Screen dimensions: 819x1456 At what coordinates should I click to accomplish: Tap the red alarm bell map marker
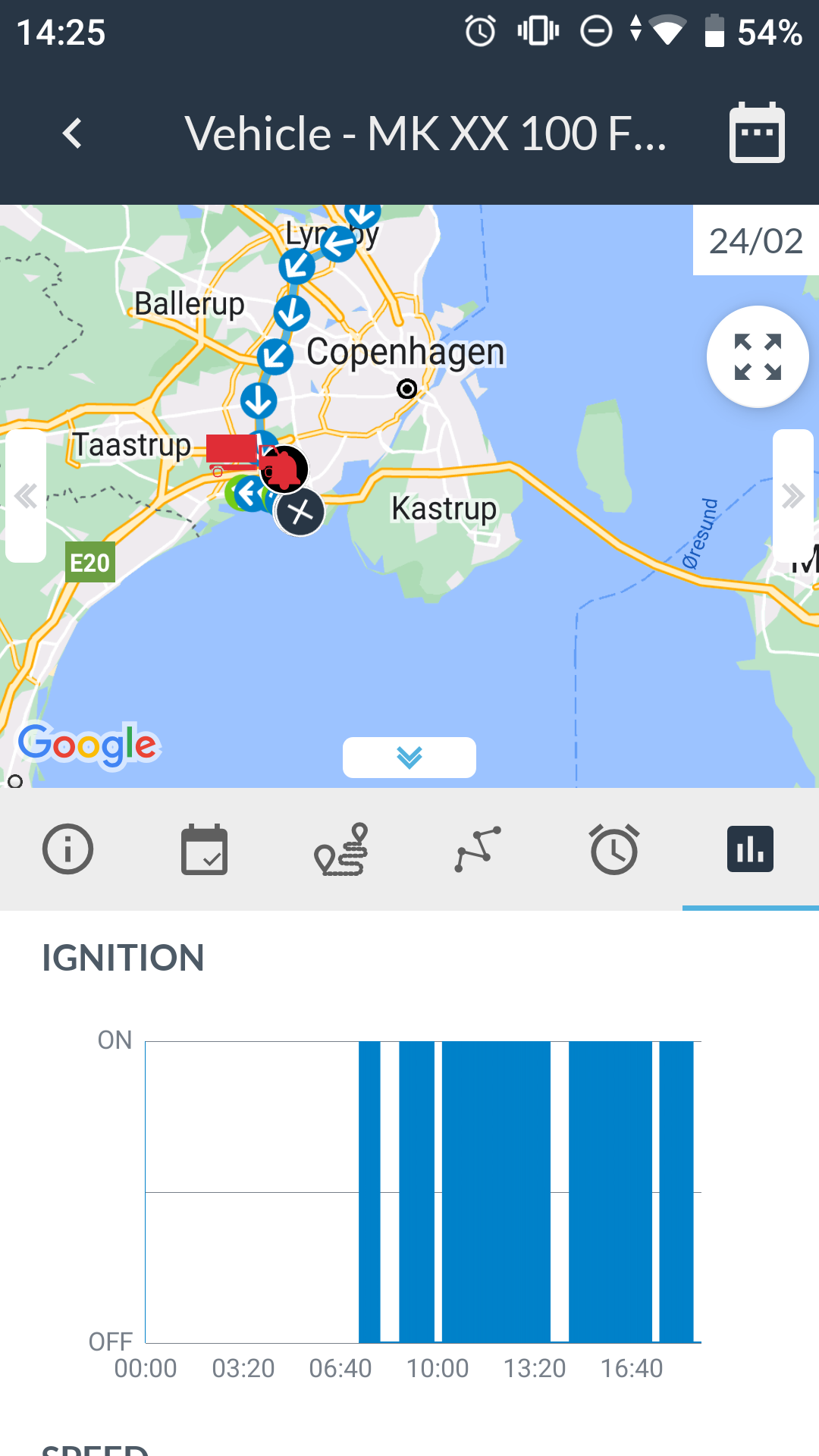tap(284, 469)
